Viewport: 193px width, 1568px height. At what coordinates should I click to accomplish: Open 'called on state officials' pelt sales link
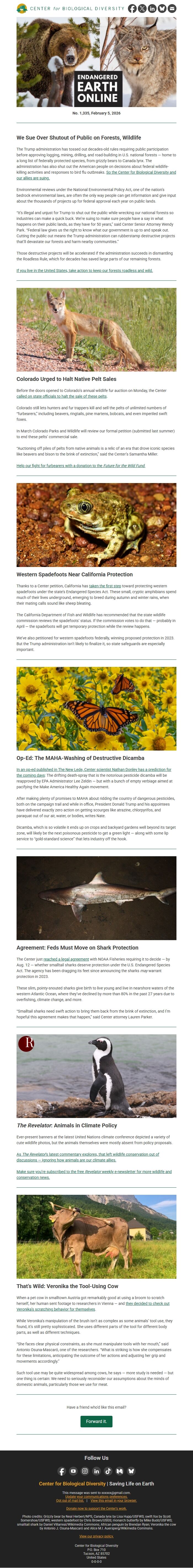tap(61, 396)
